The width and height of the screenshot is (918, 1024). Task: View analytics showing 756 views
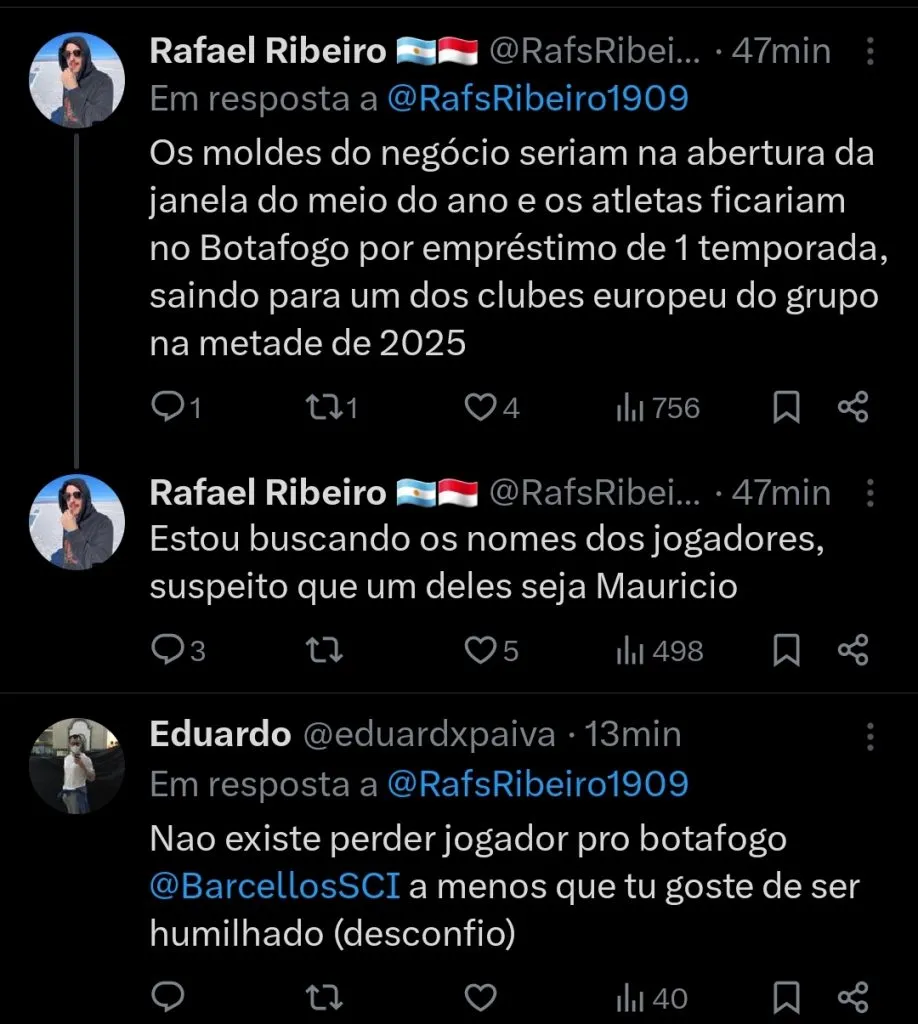point(657,407)
